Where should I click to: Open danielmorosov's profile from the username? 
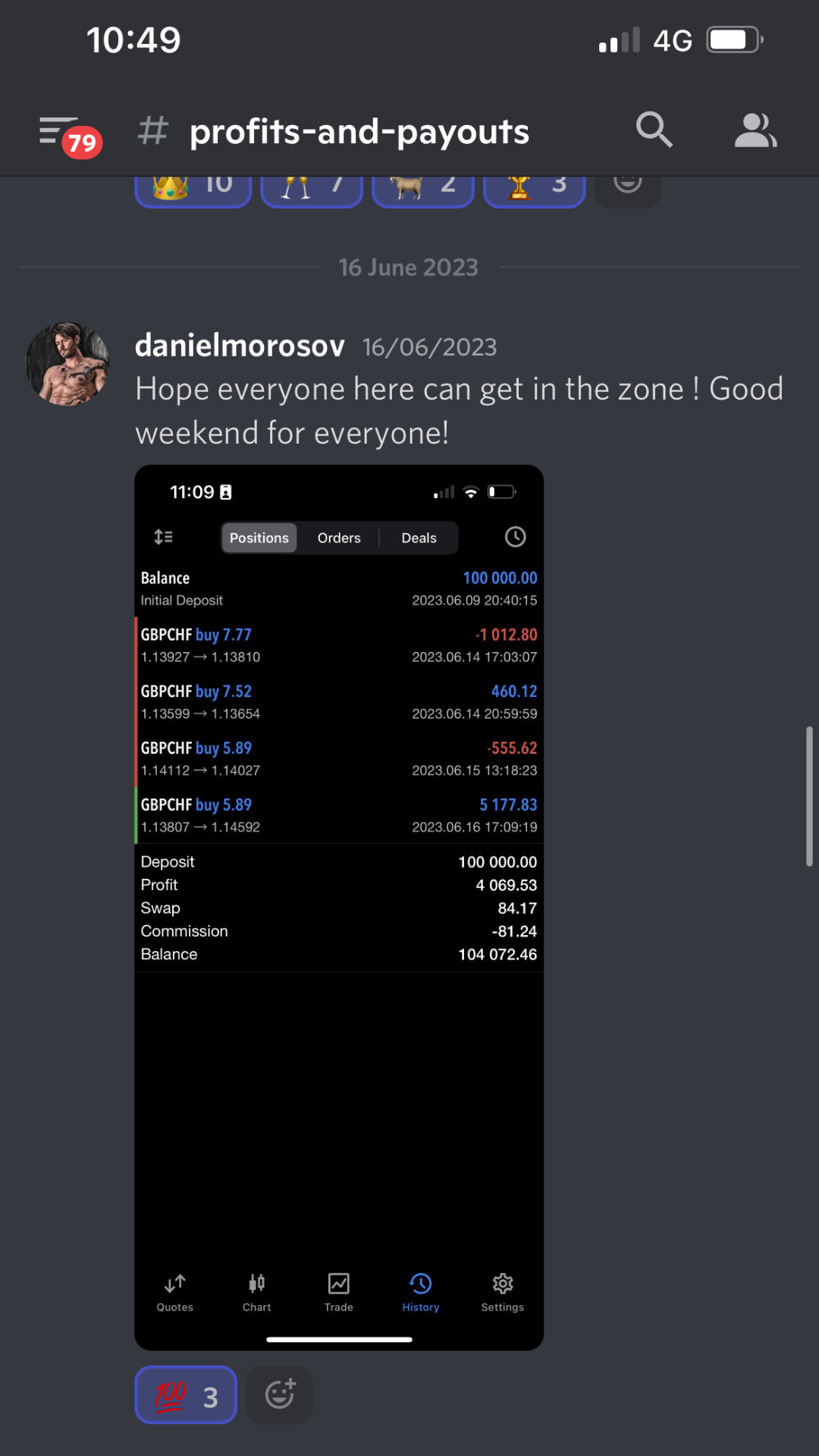click(x=240, y=346)
